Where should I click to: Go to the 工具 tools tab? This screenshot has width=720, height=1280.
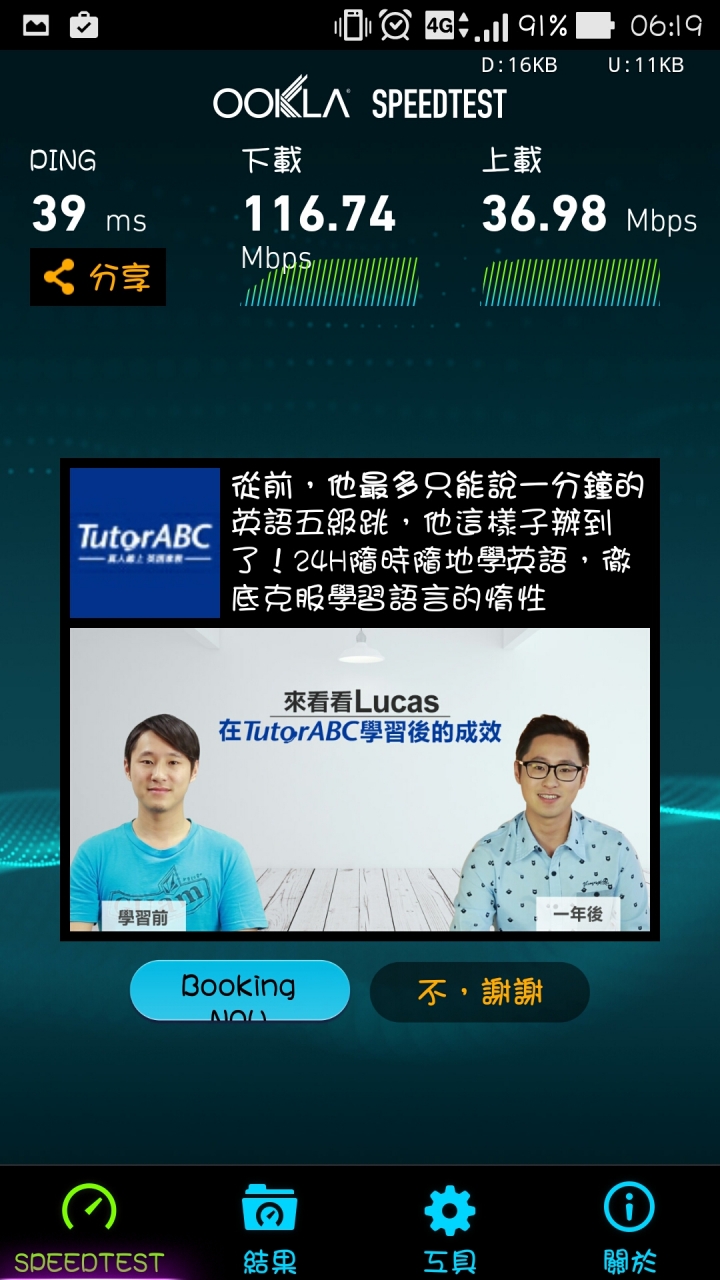point(450,1228)
